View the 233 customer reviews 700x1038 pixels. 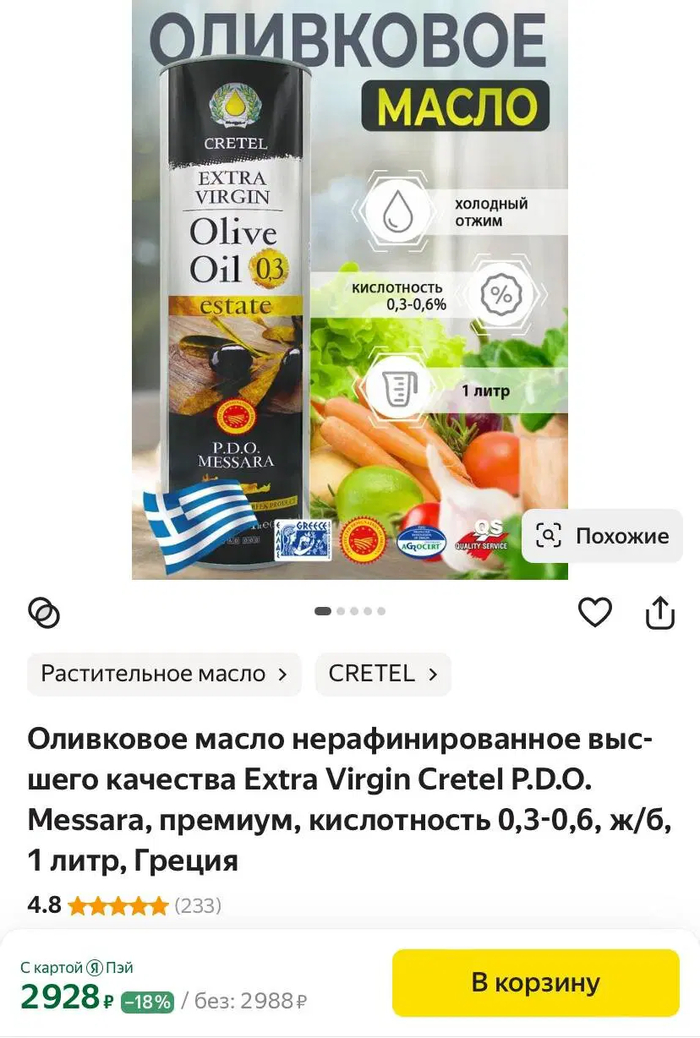pyautogui.click(x=197, y=906)
